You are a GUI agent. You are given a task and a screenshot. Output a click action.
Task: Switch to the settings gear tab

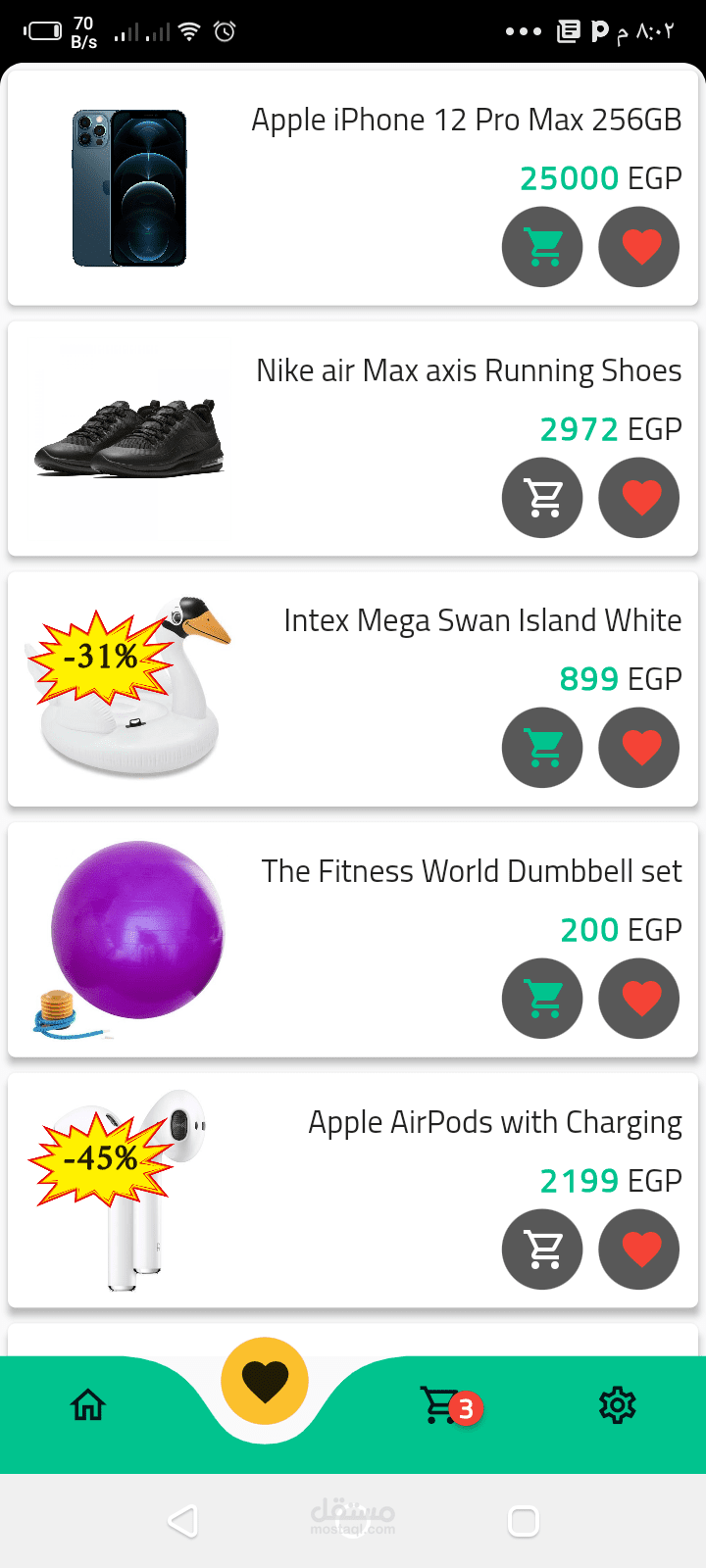click(x=618, y=1405)
